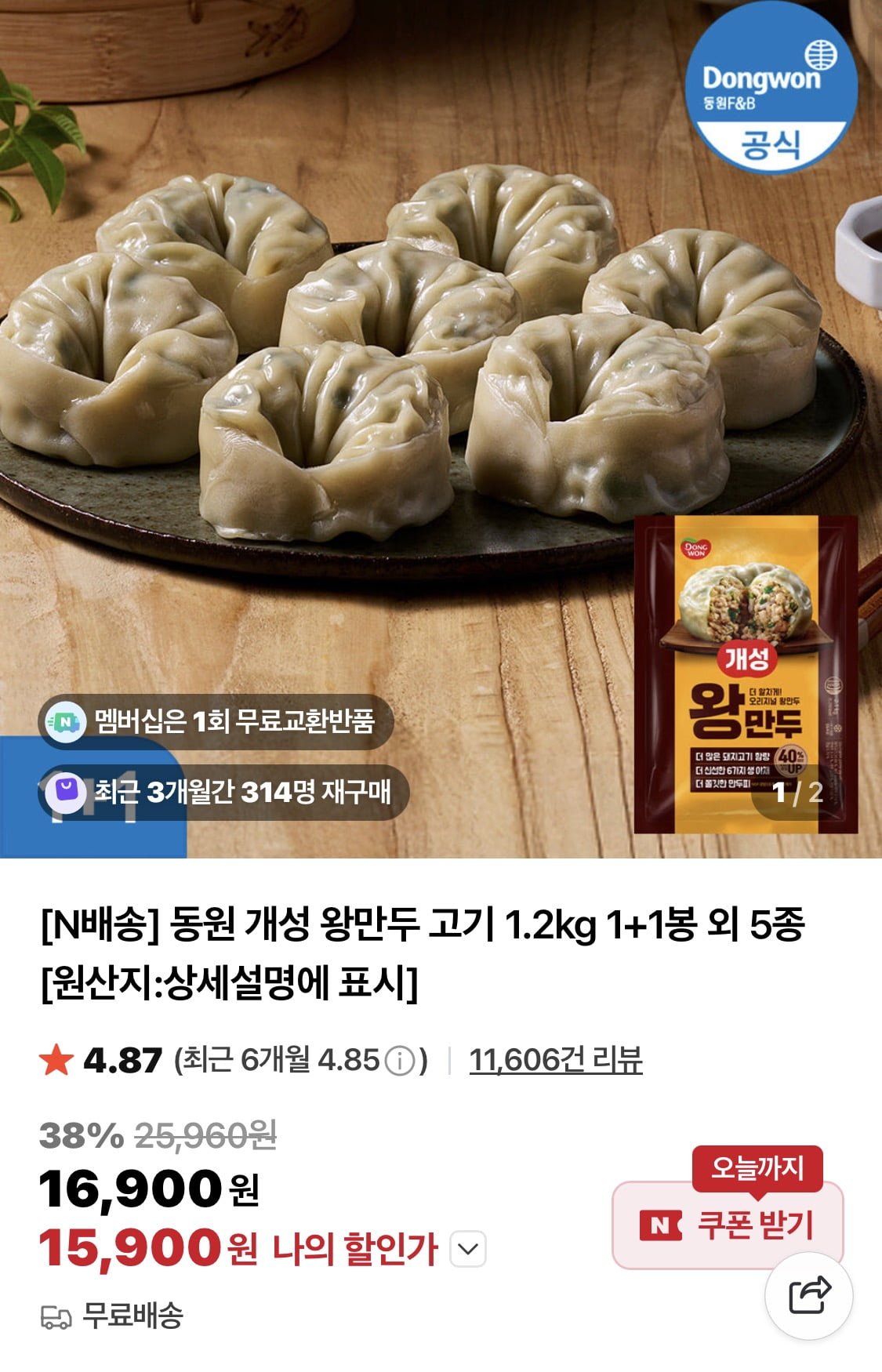Open the 11,606건 리뷰 reviews link
This screenshot has height=1372, width=882.
pyautogui.click(x=555, y=1060)
